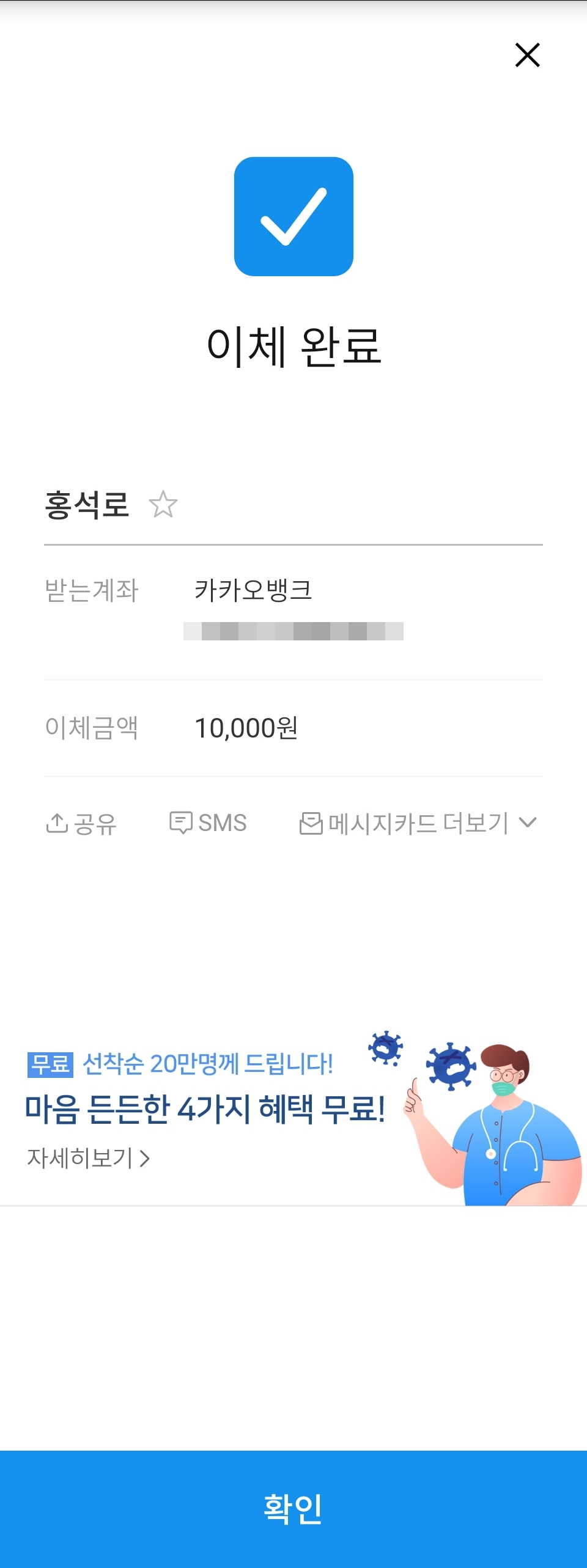Send transfer details by SMS
The image size is (587, 1568).
208,823
